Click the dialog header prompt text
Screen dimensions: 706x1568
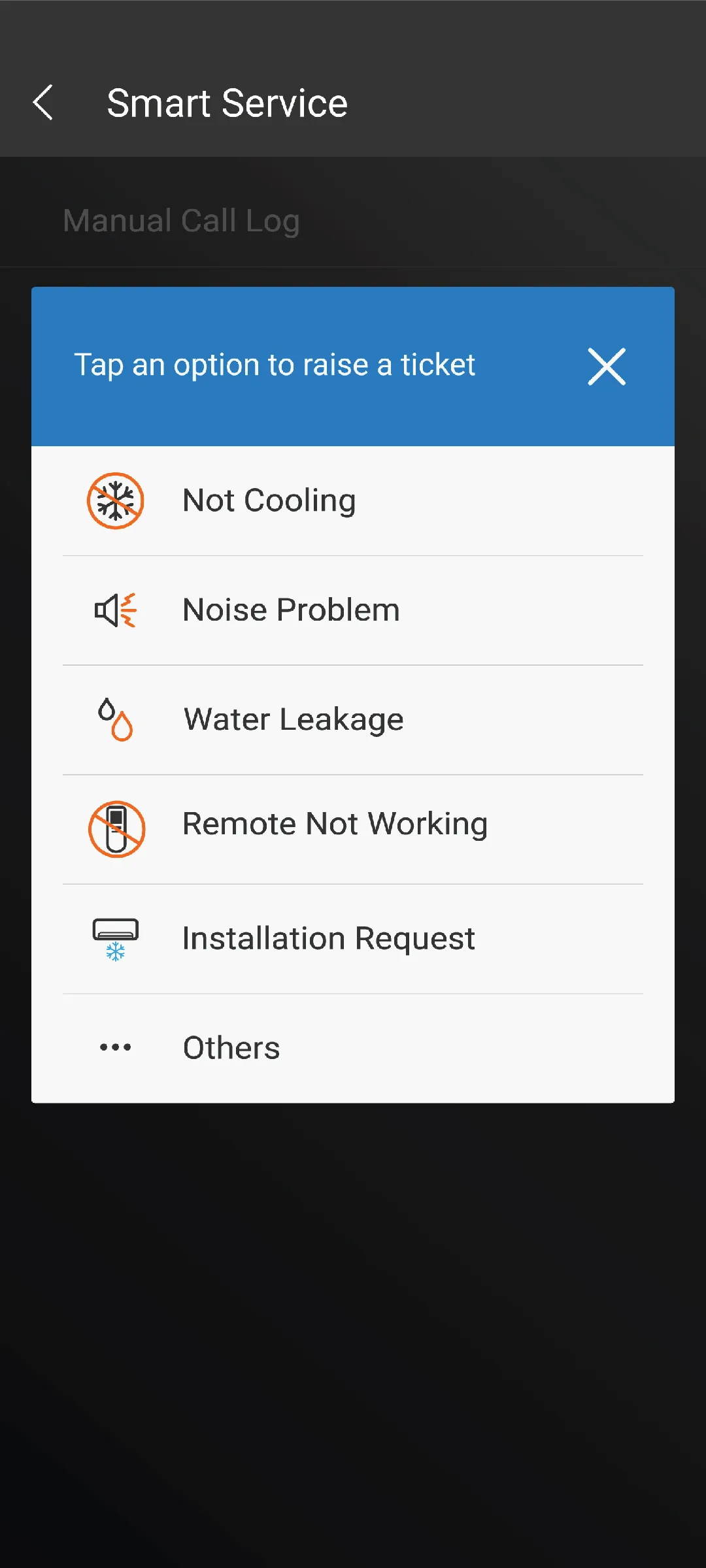point(275,365)
